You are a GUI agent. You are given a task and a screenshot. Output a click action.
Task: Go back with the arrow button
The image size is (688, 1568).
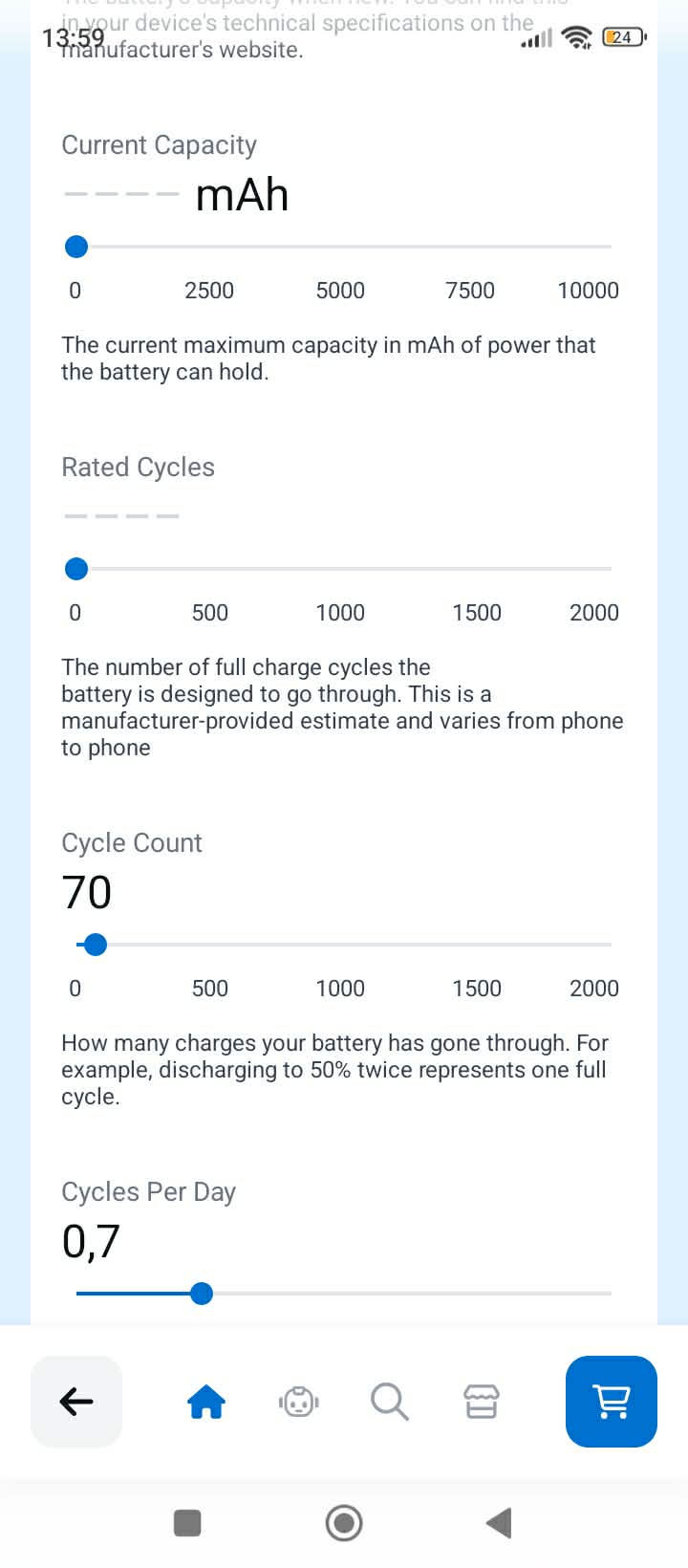tap(76, 1402)
